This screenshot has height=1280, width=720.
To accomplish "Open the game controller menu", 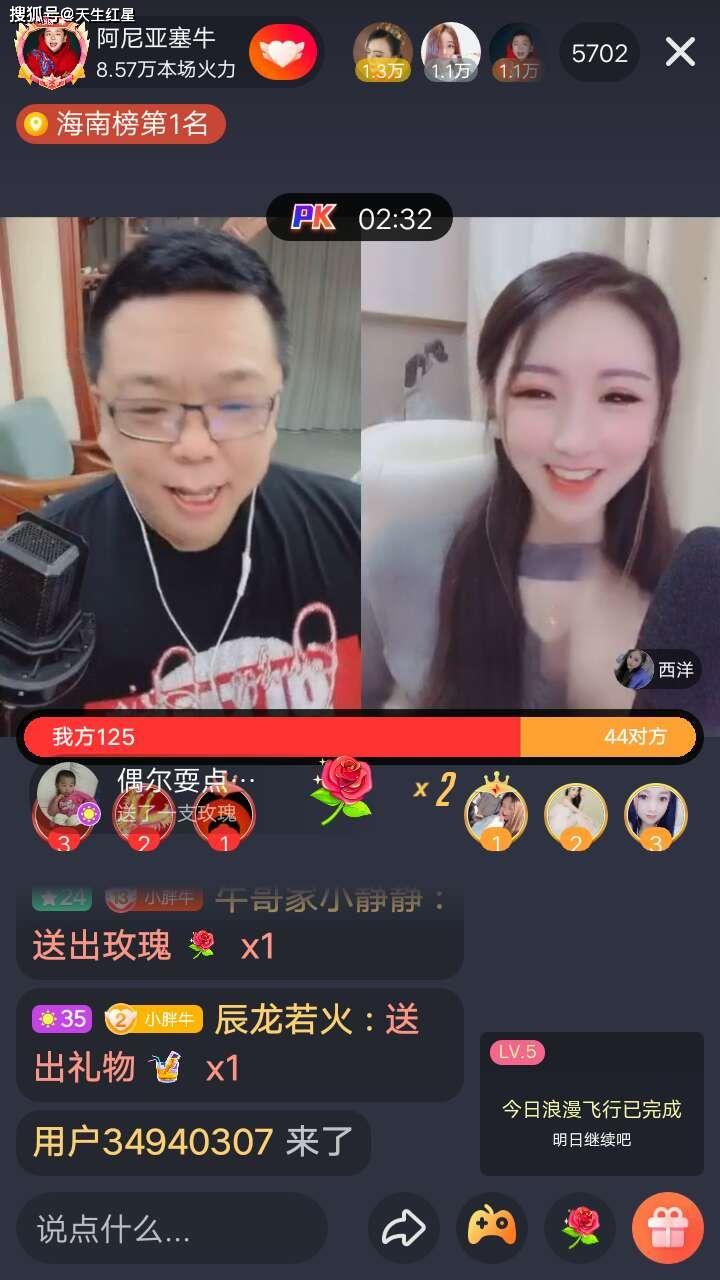I will tap(492, 1228).
